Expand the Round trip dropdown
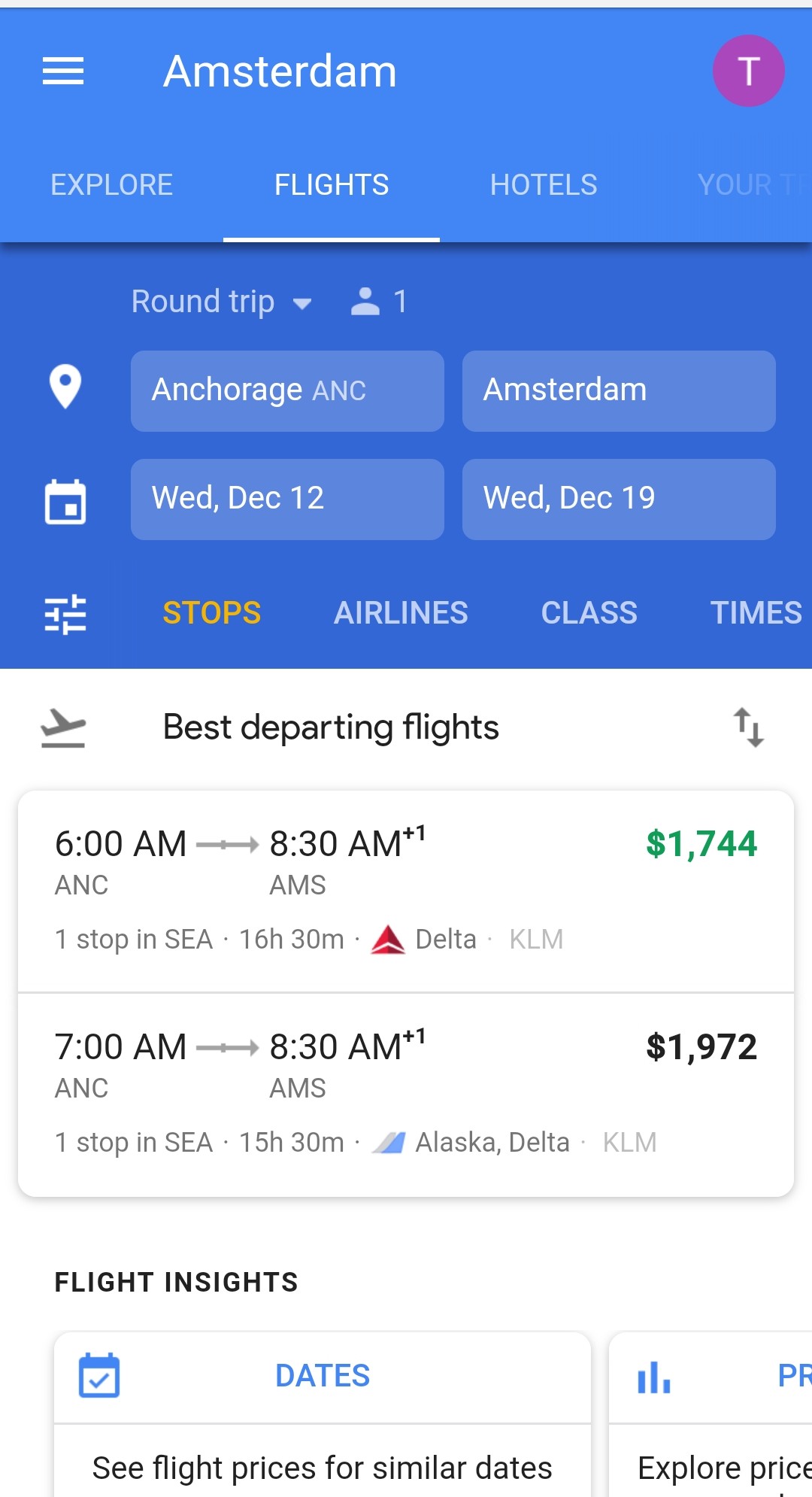The width and height of the screenshot is (812, 1497). pyautogui.click(x=221, y=302)
